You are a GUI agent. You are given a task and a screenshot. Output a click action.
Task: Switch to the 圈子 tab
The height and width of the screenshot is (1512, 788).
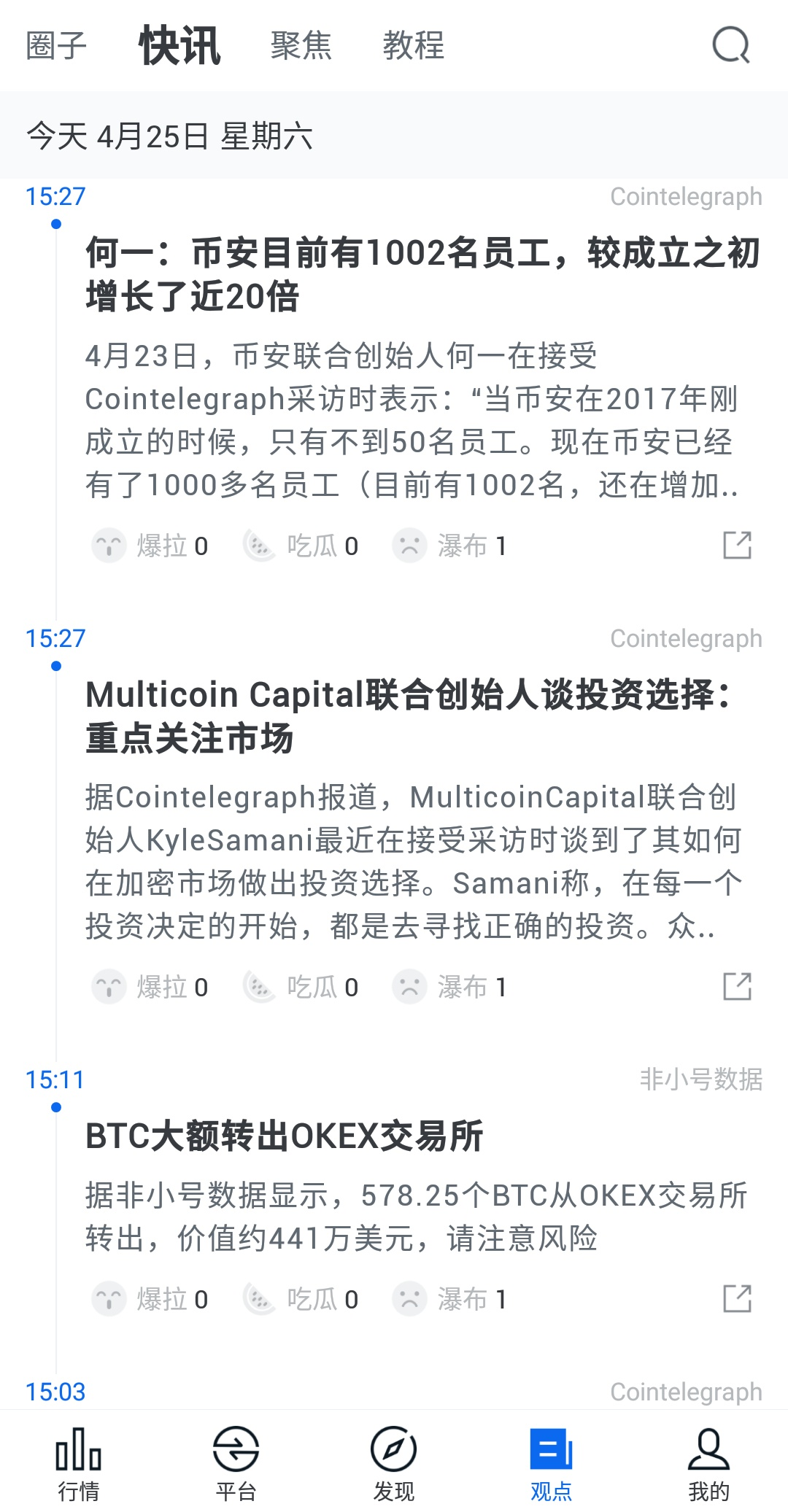click(x=56, y=45)
